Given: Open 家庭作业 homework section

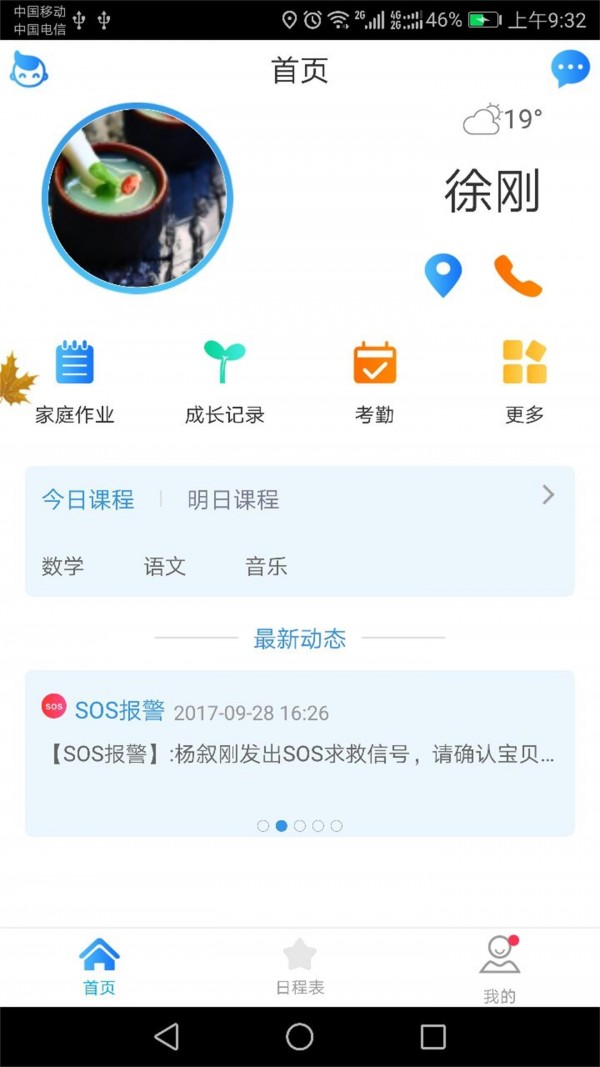Looking at the screenshot, I should (75, 381).
